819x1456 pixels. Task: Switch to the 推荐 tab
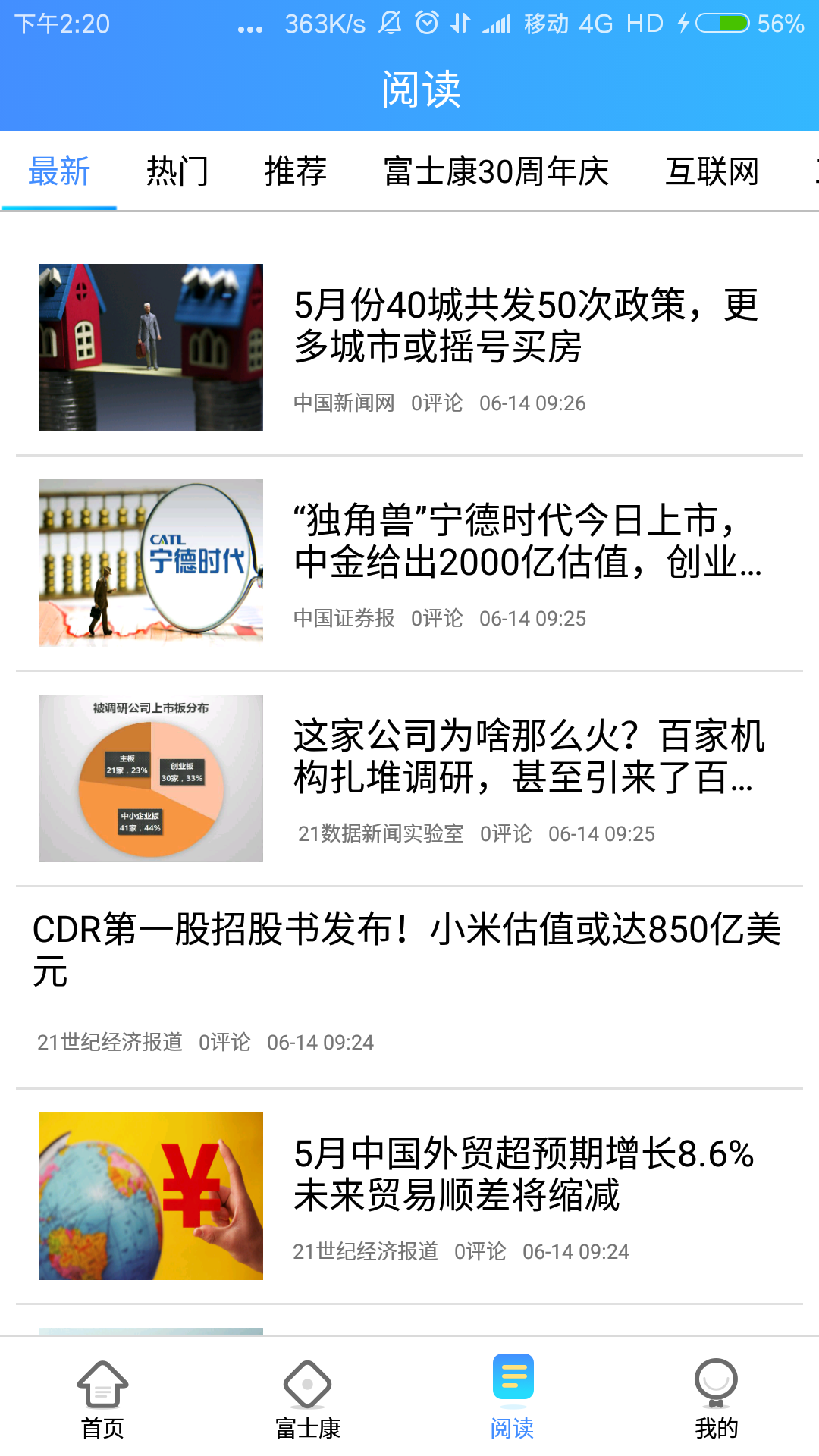296,171
